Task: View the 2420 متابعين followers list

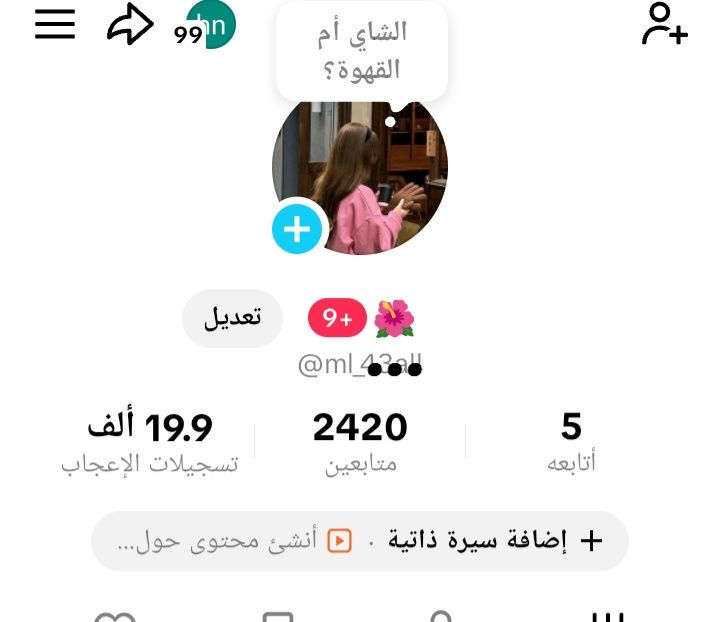Action: [360, 441]
